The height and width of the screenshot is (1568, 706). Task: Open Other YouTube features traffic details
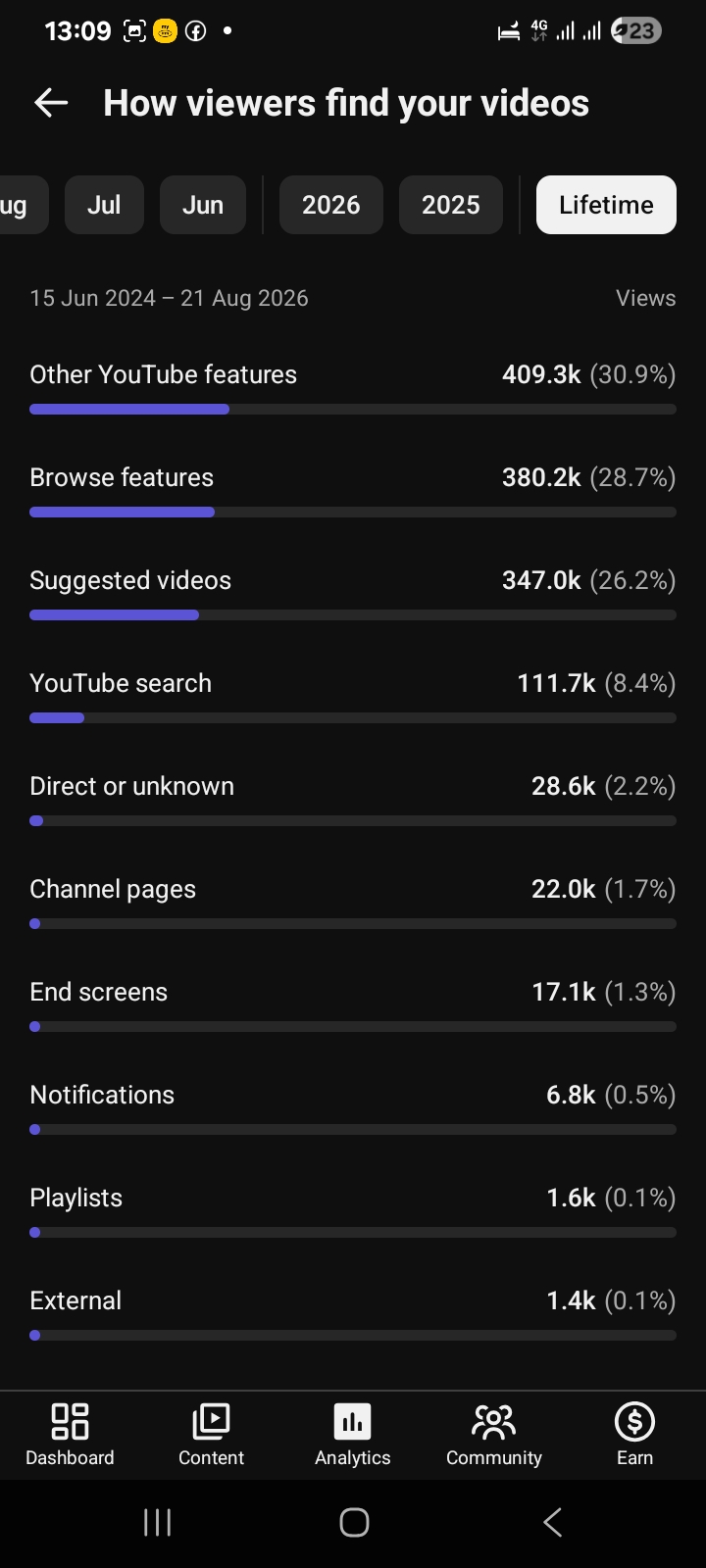(353, 387)
